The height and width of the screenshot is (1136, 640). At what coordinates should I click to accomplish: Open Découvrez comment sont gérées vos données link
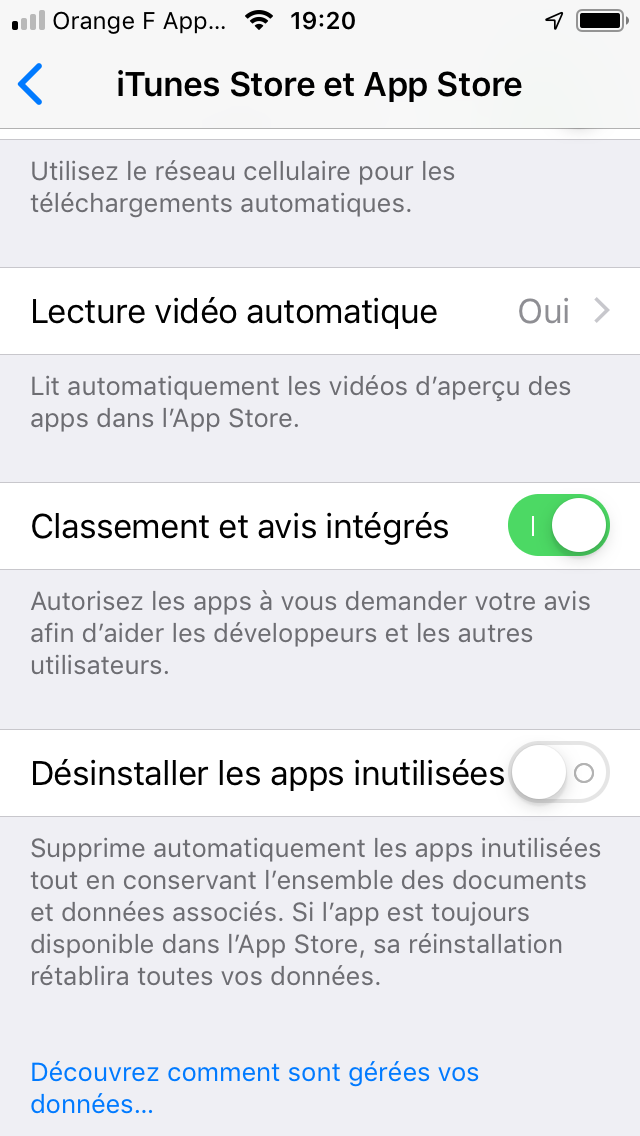click(x=254, y=1087)
